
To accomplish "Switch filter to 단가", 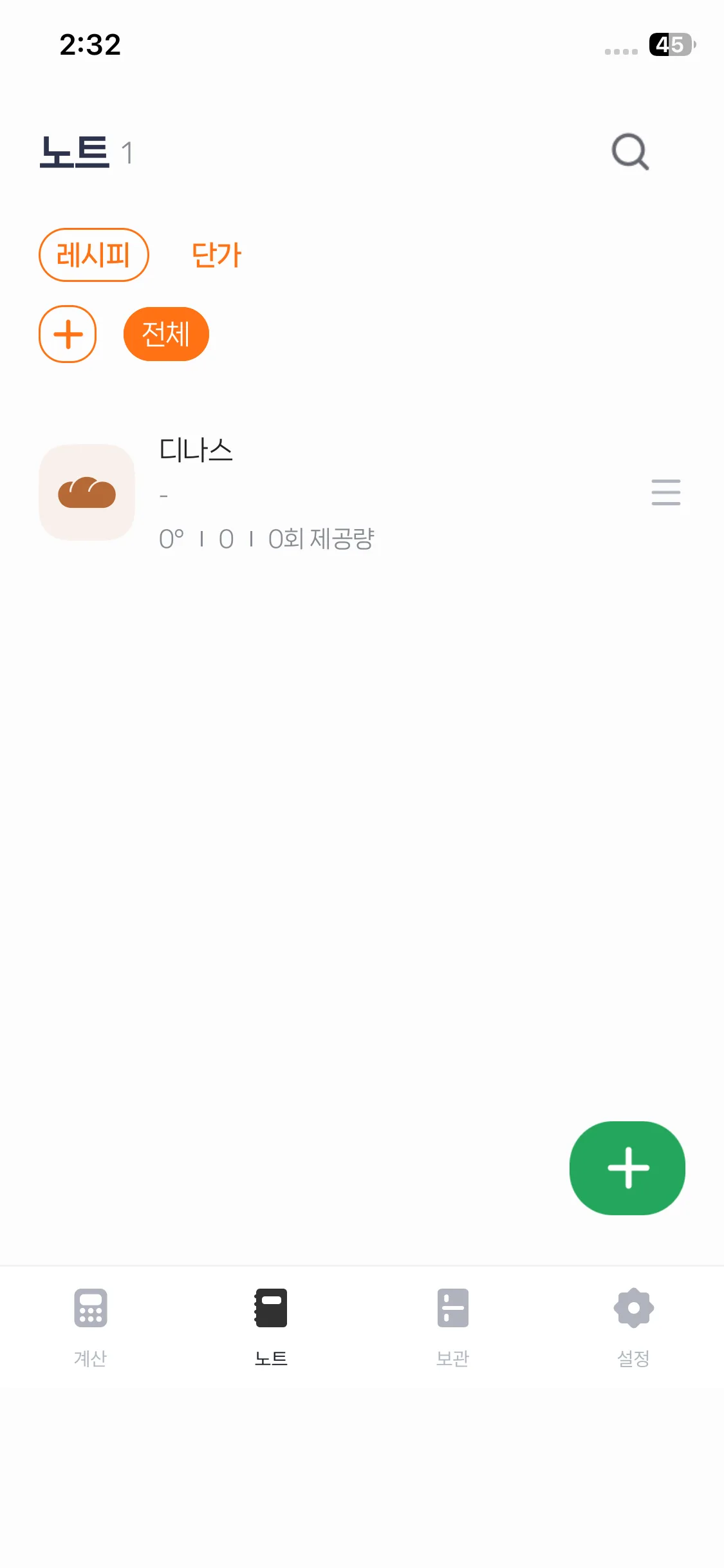I will click(217, 254).
